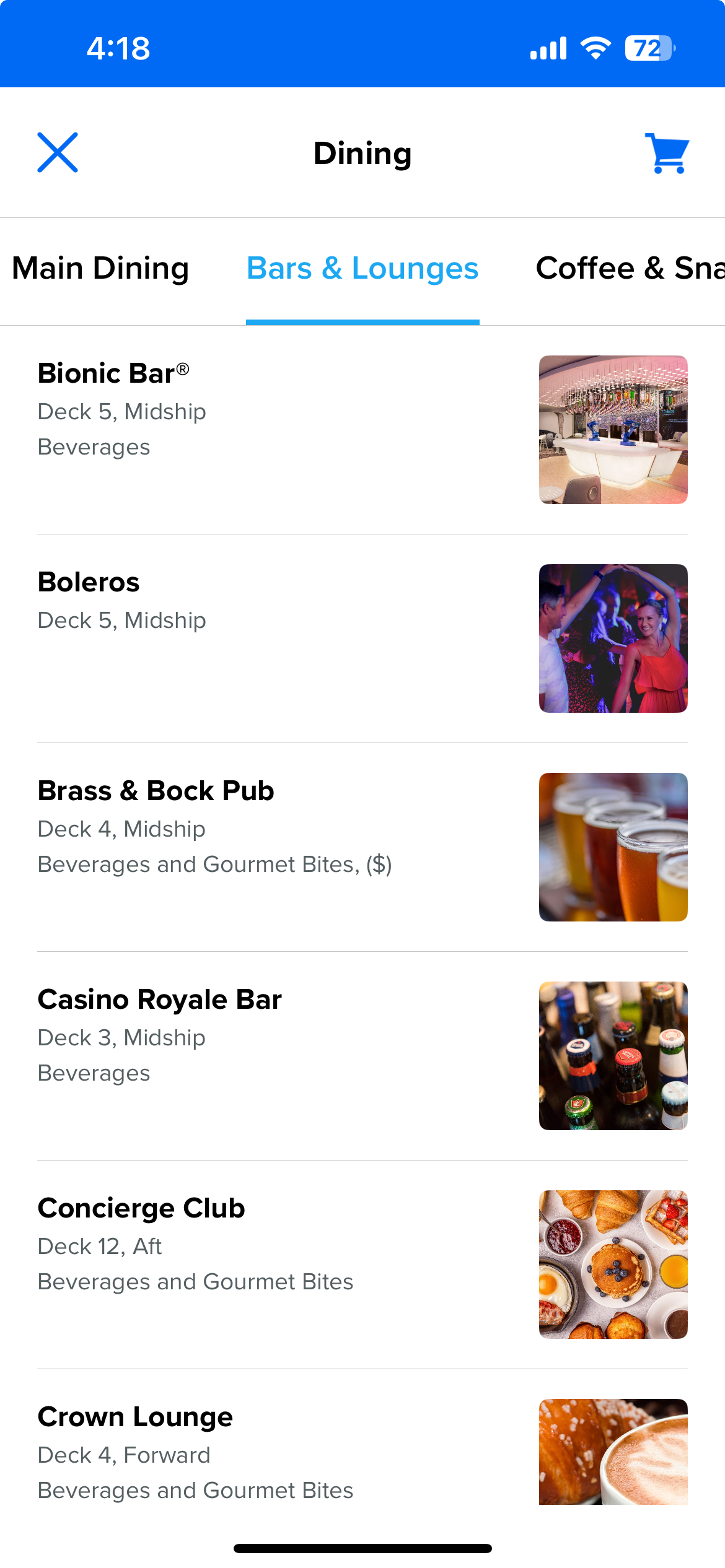Switch to the Main Dining tab

click(x=100, y=269)
